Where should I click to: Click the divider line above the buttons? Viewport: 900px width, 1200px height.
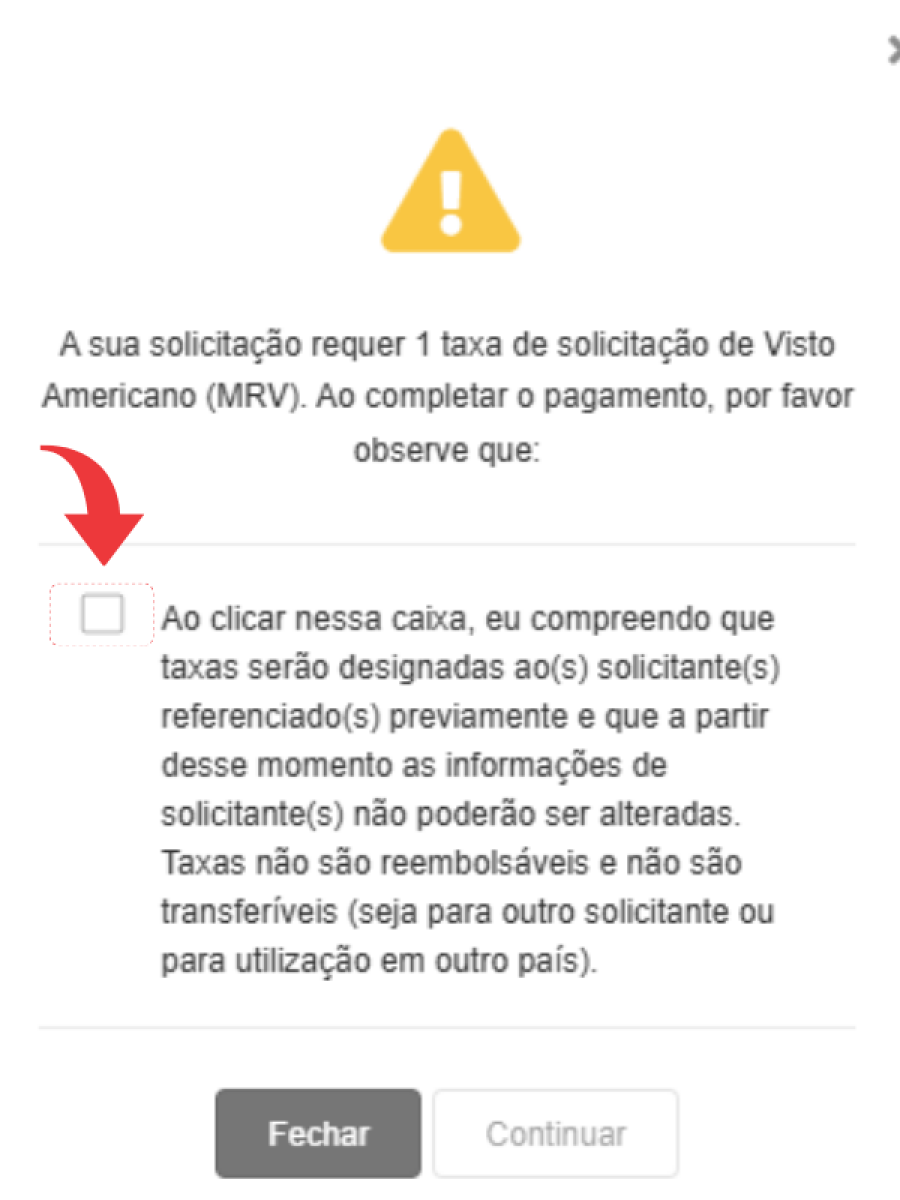450,1027
